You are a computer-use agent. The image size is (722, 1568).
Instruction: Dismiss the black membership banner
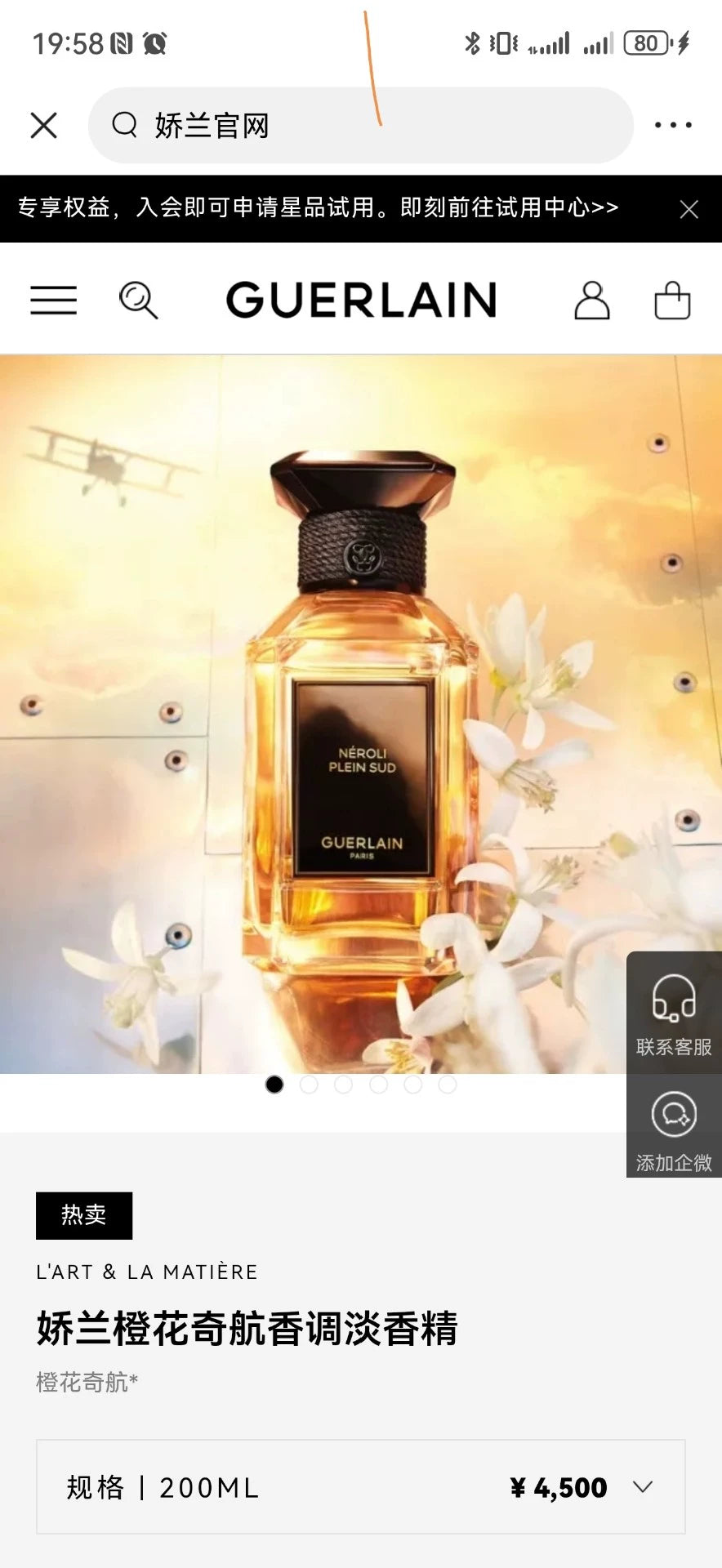click(689, 209)
